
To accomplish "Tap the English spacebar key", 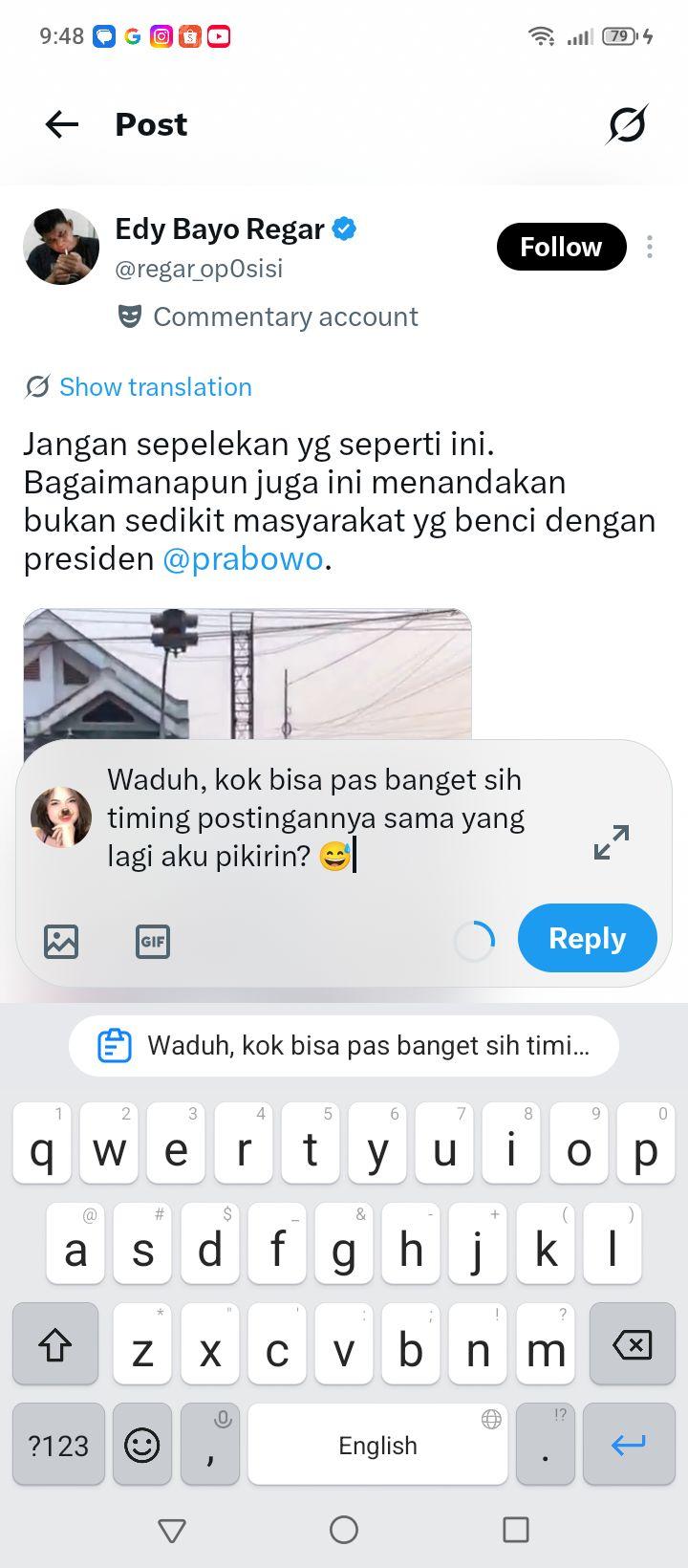I will [x=377, y=1445].
